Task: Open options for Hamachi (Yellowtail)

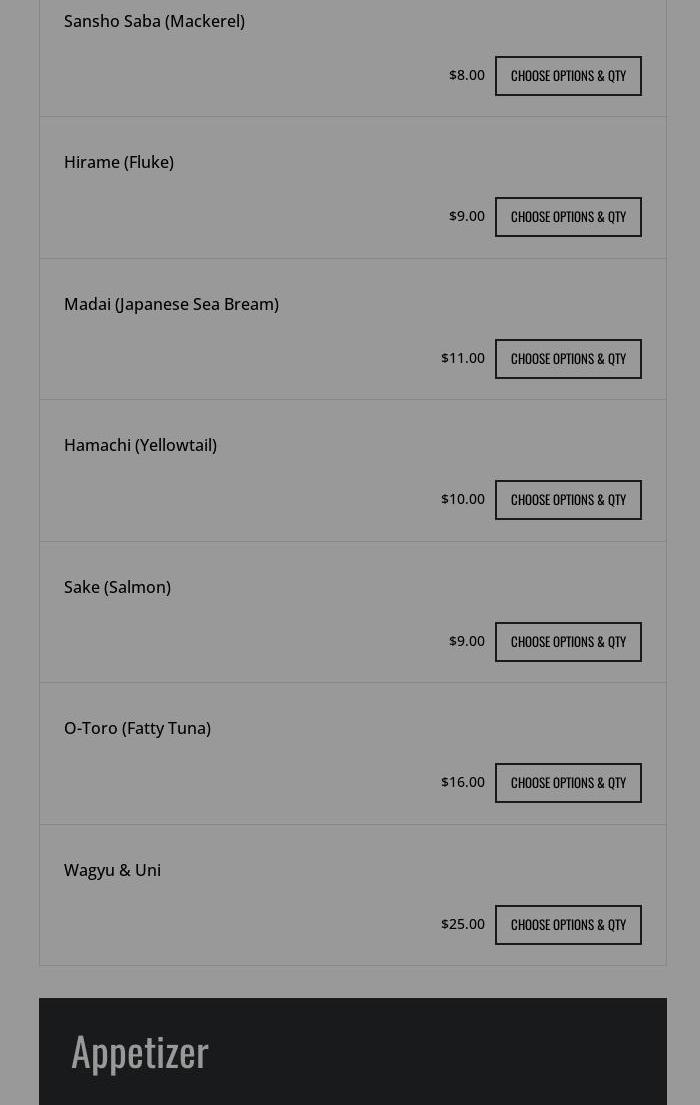Action: click(568, 500)
